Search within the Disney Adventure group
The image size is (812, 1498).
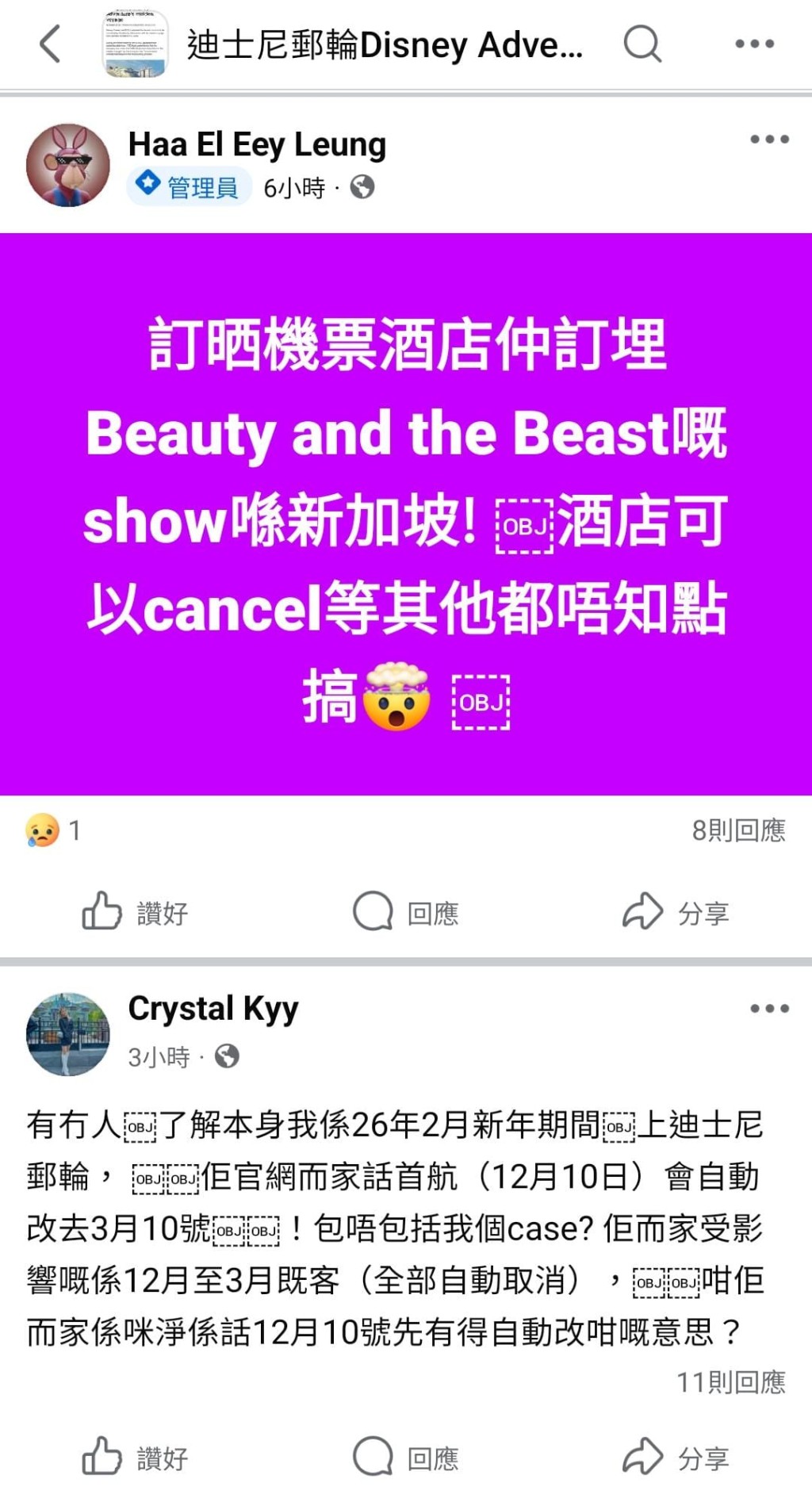(642, 44)
